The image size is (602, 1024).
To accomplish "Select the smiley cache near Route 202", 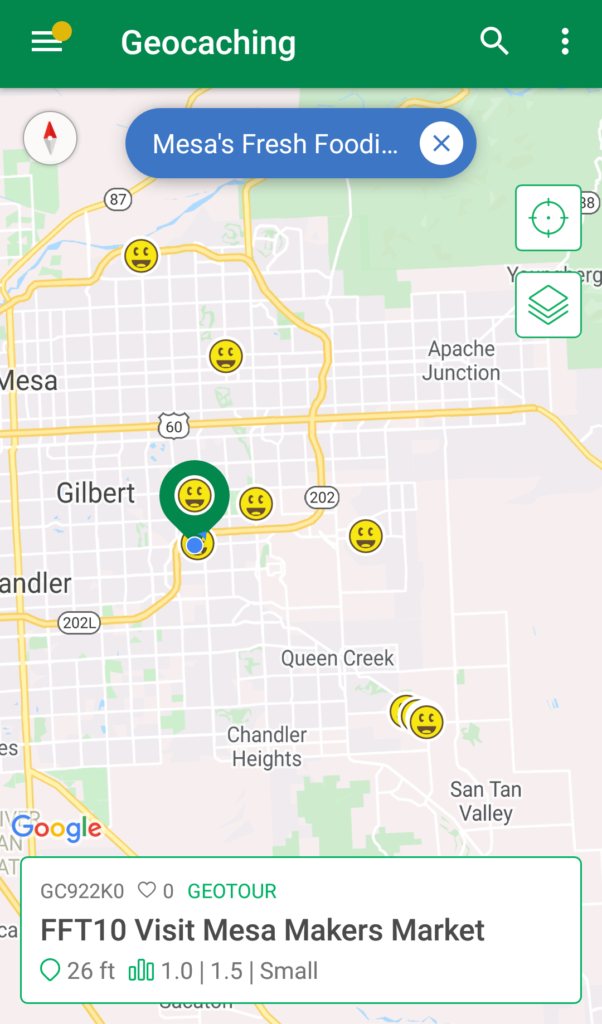I will pyautogui.click(x=366, y=536).
